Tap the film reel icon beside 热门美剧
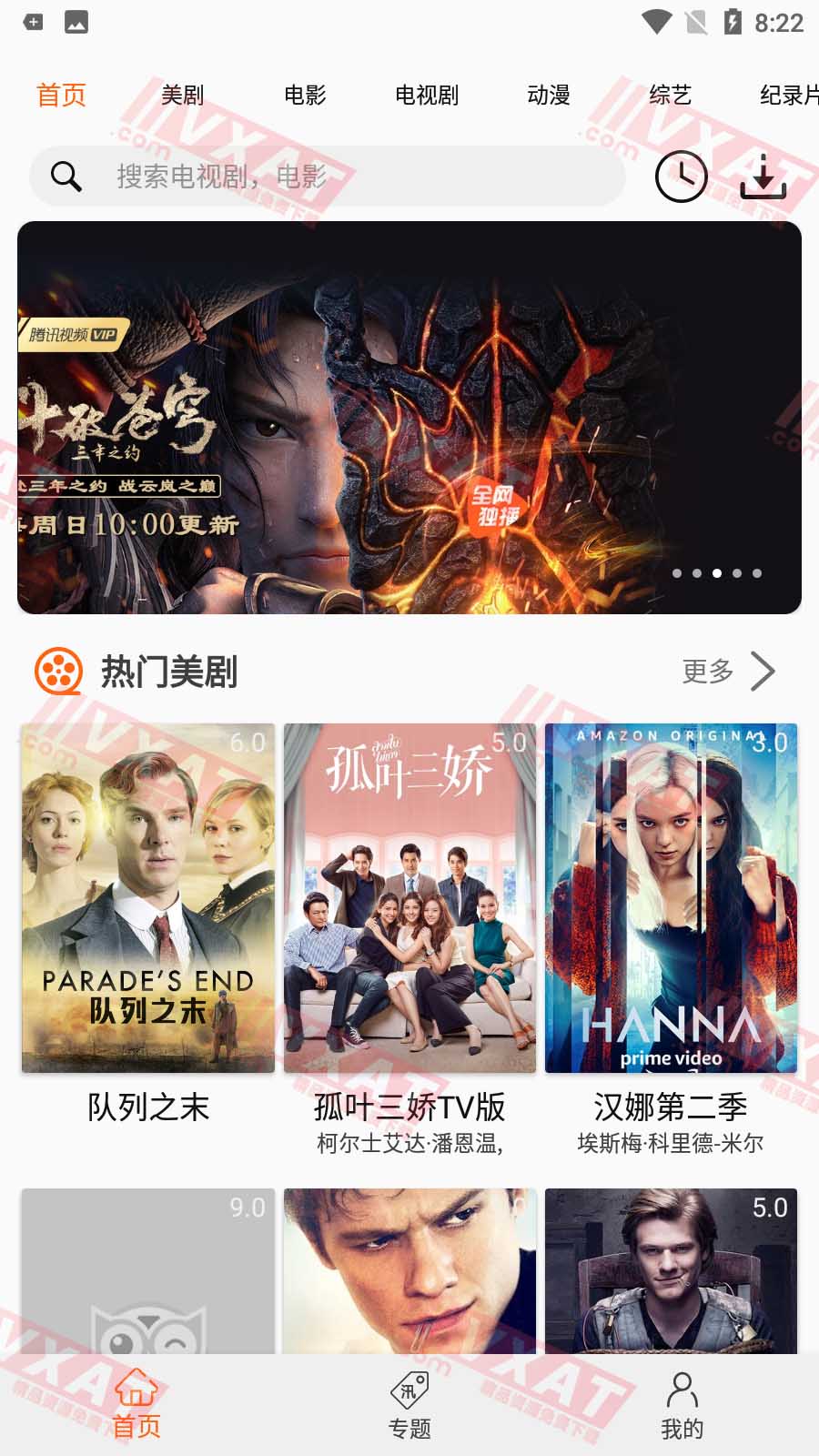819x1456 pixels. pyautogui.click(x=58, y=671)
